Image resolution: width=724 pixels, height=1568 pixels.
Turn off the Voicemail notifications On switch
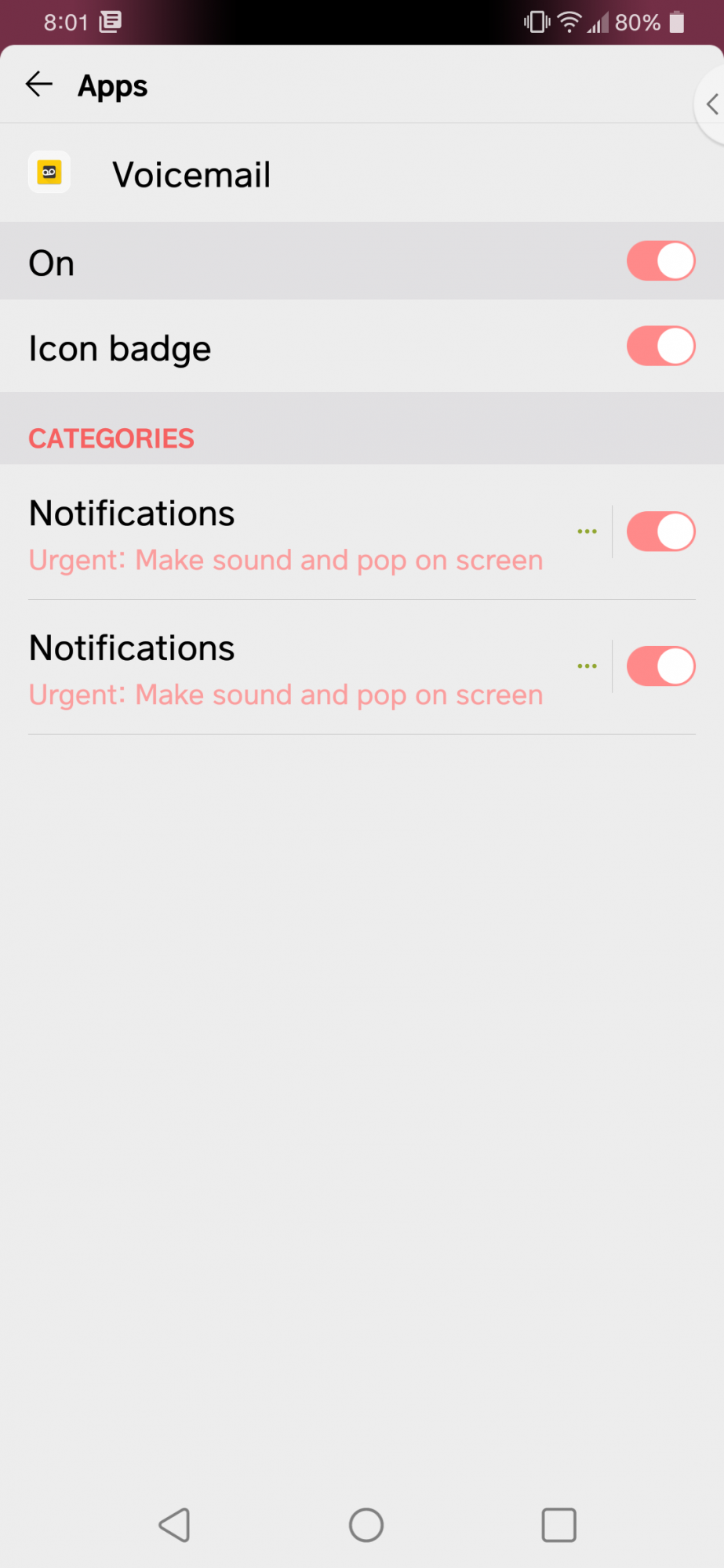(x=660, y=261)
